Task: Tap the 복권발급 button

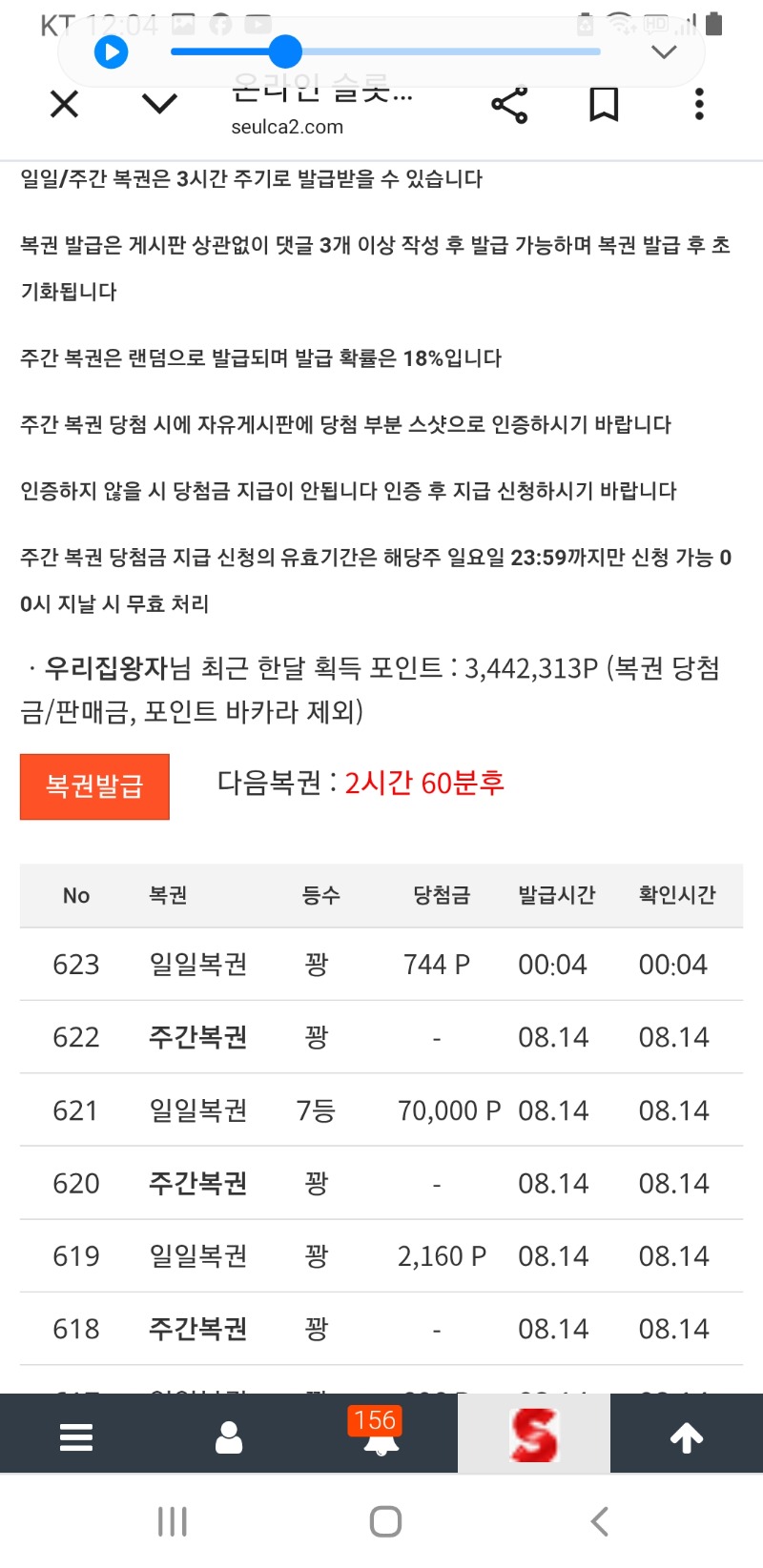Action: pyautogui.click(x=94, y=786)
